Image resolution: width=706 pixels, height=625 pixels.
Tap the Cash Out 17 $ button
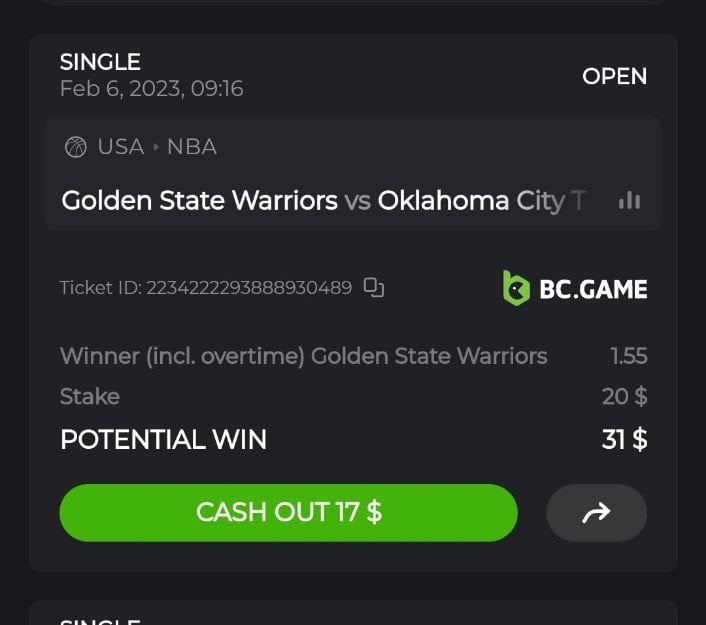(x=288, y=513)
